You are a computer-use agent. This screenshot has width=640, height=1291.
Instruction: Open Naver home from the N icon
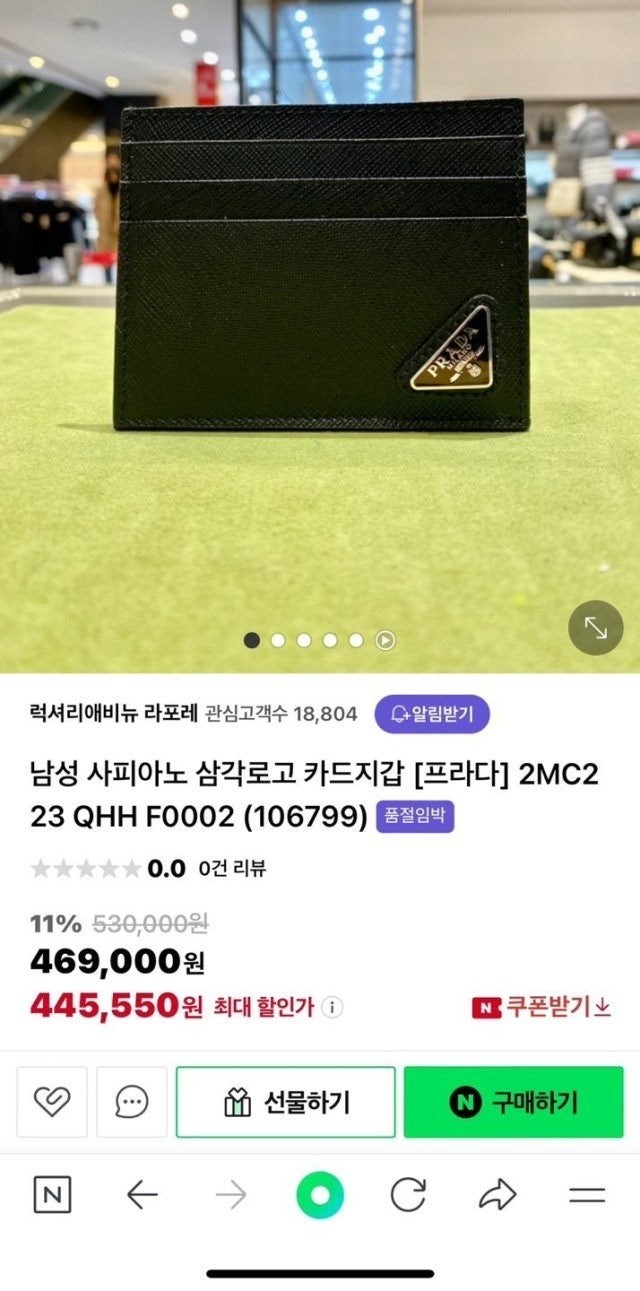coord(52,1195)
